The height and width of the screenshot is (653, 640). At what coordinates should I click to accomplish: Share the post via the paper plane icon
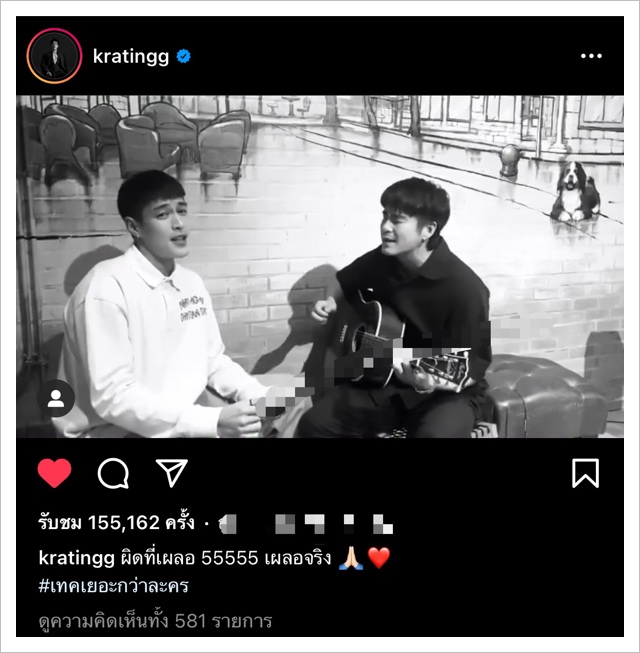pos(171,472)
